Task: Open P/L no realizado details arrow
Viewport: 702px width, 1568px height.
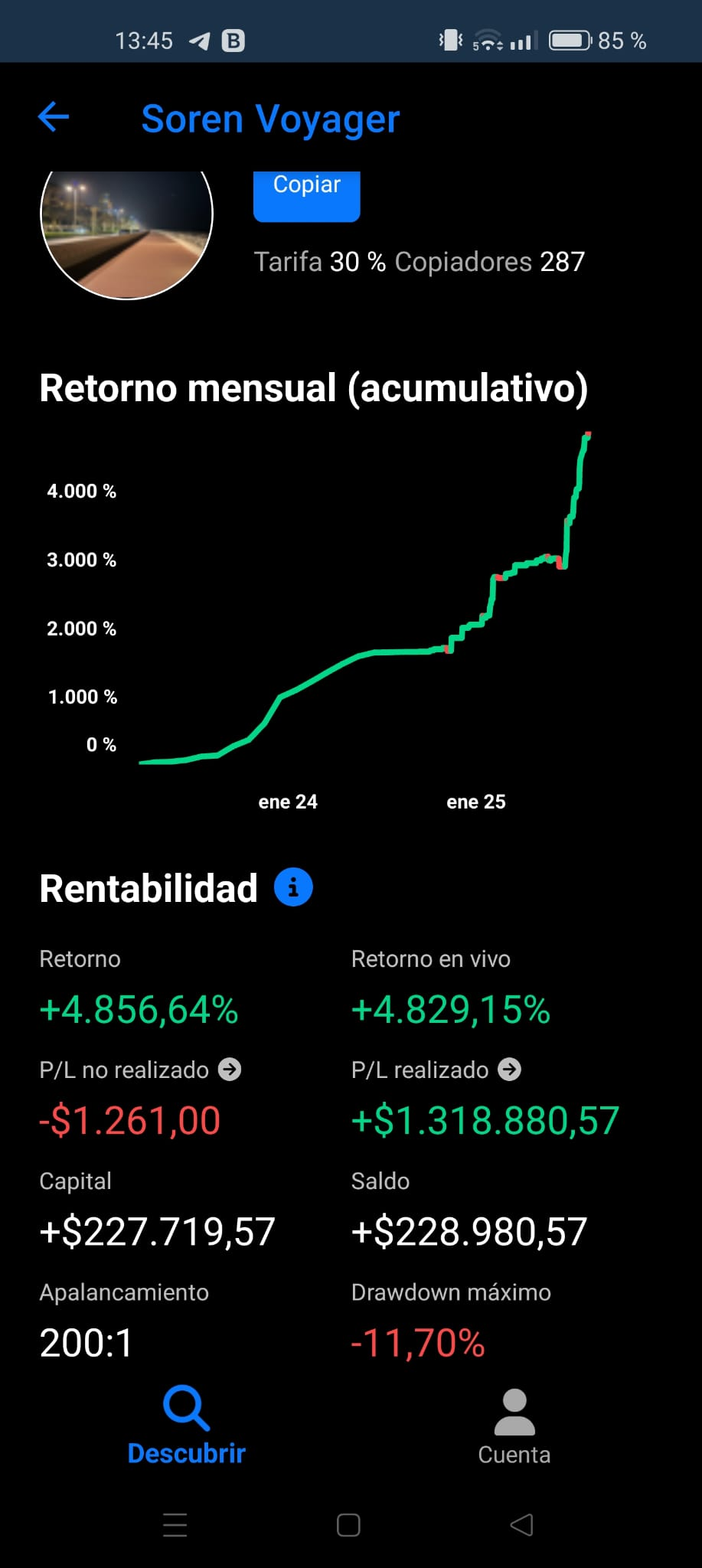Action: [x=230, y=1069]
